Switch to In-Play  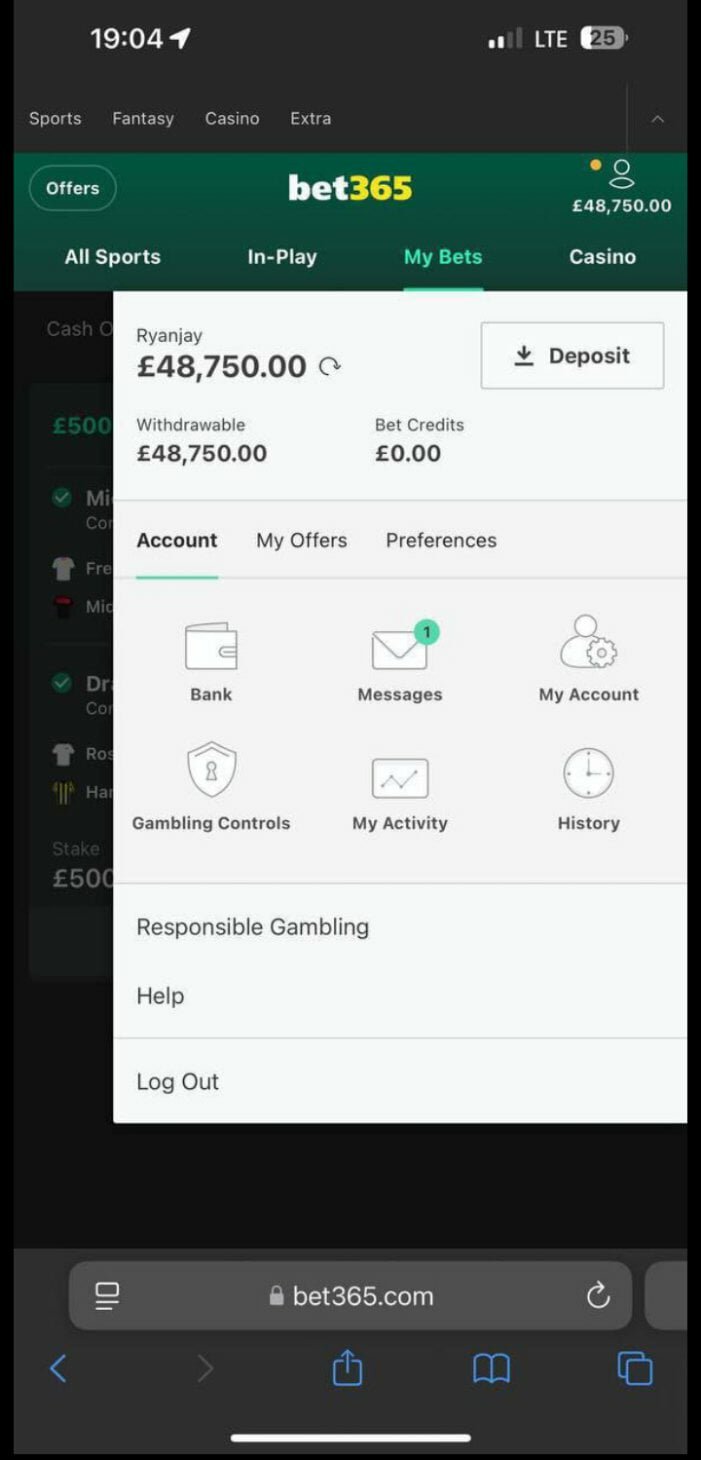(x=282, y=257)
